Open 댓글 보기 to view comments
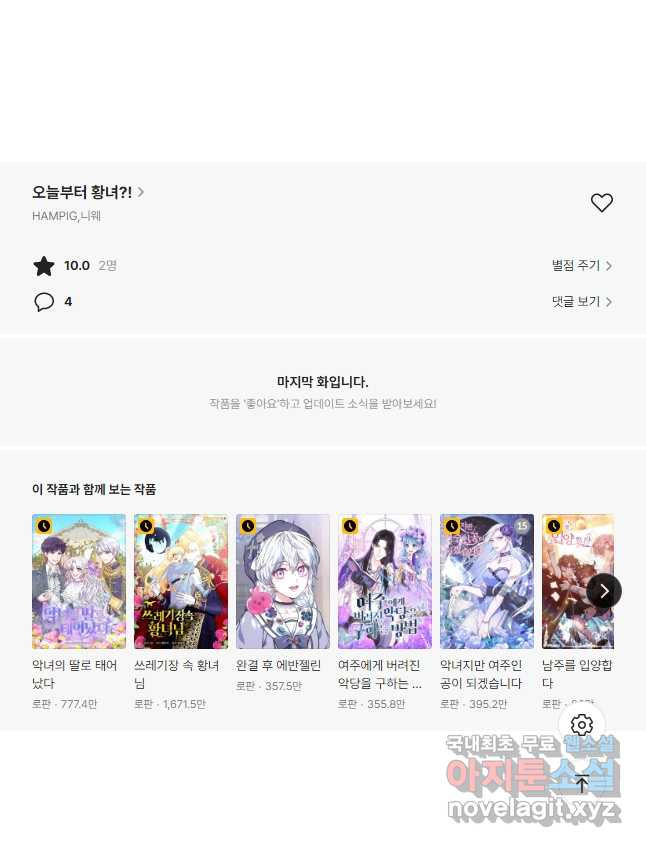 point(581,301)
